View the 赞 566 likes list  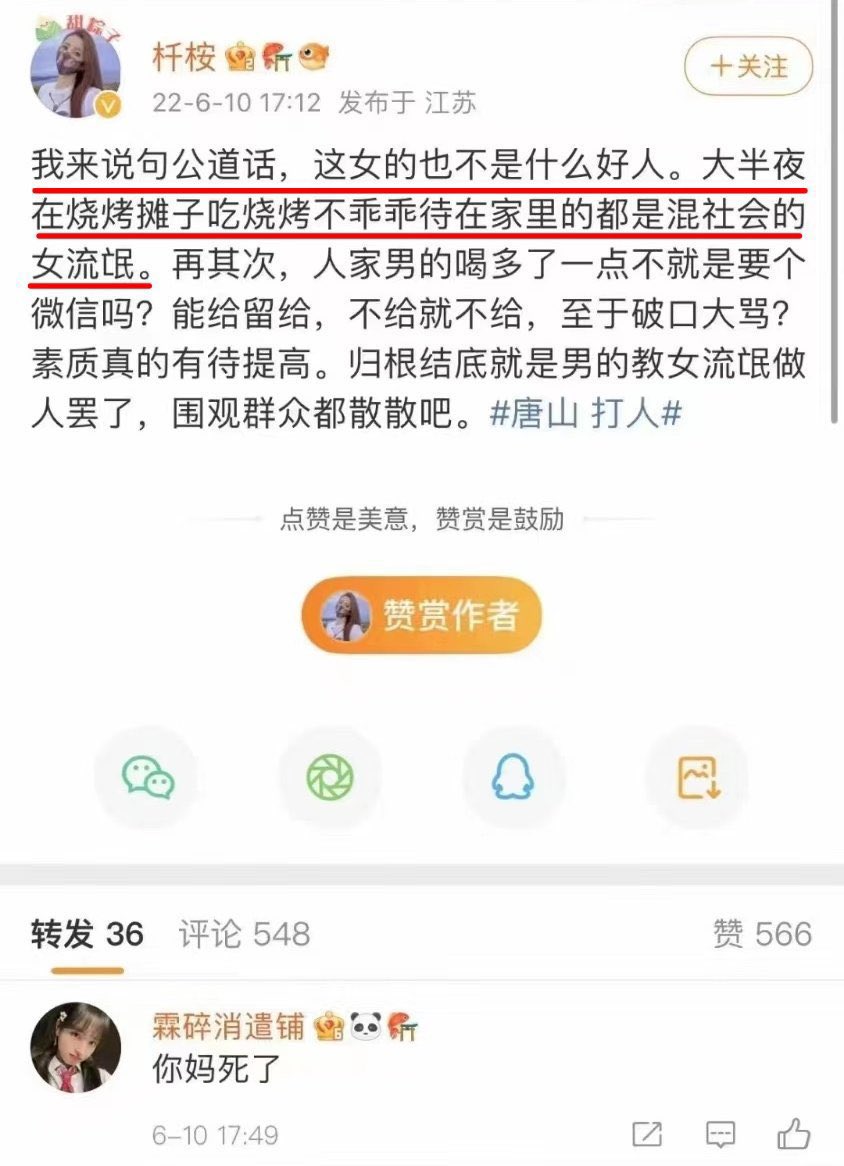761,935
